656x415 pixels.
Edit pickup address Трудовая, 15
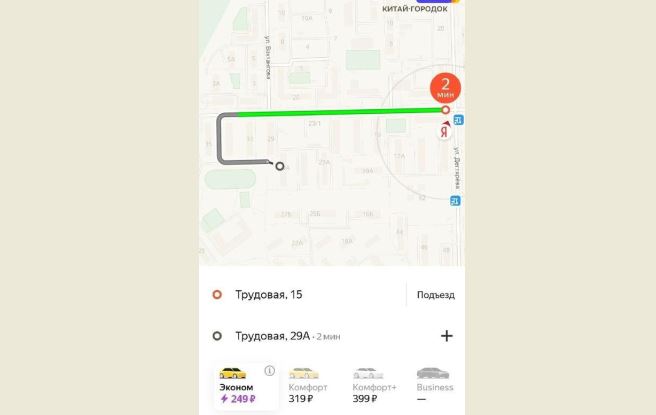(x=269, y=295)
